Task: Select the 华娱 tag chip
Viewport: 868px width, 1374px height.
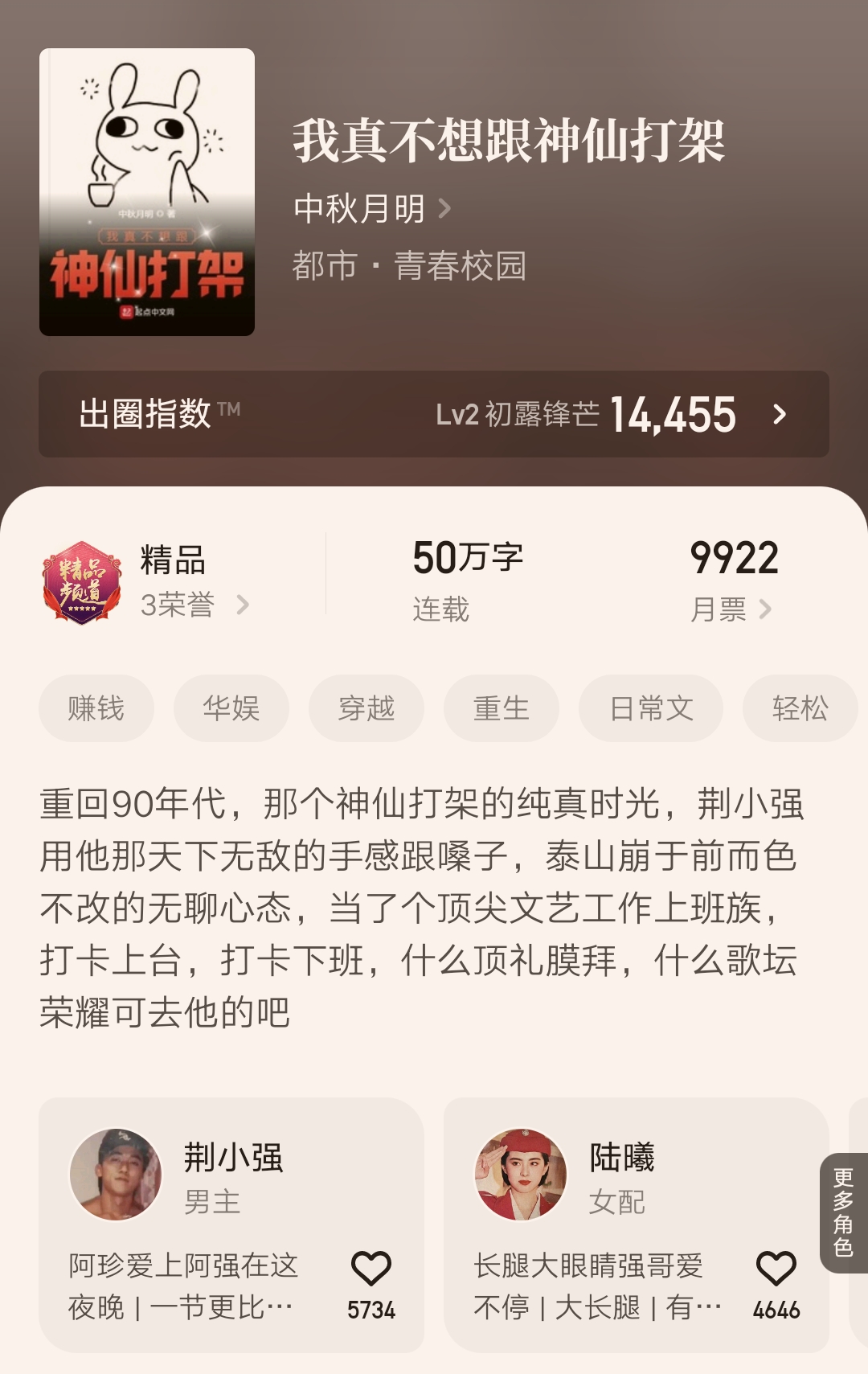Action: coord(231,708)
